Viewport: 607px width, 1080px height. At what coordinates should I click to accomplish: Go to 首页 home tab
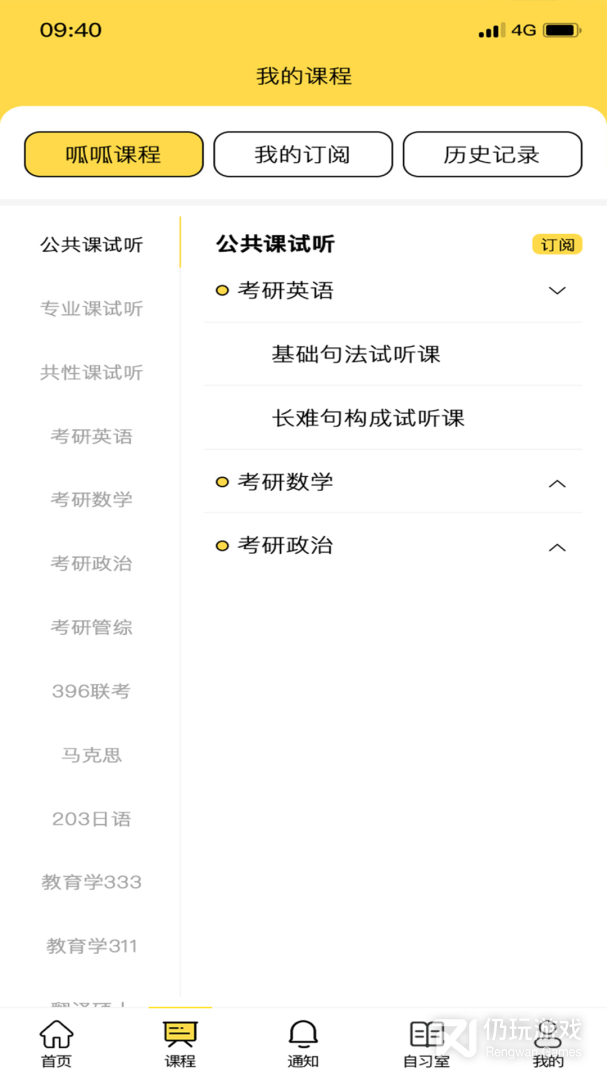coord(56,1043)
